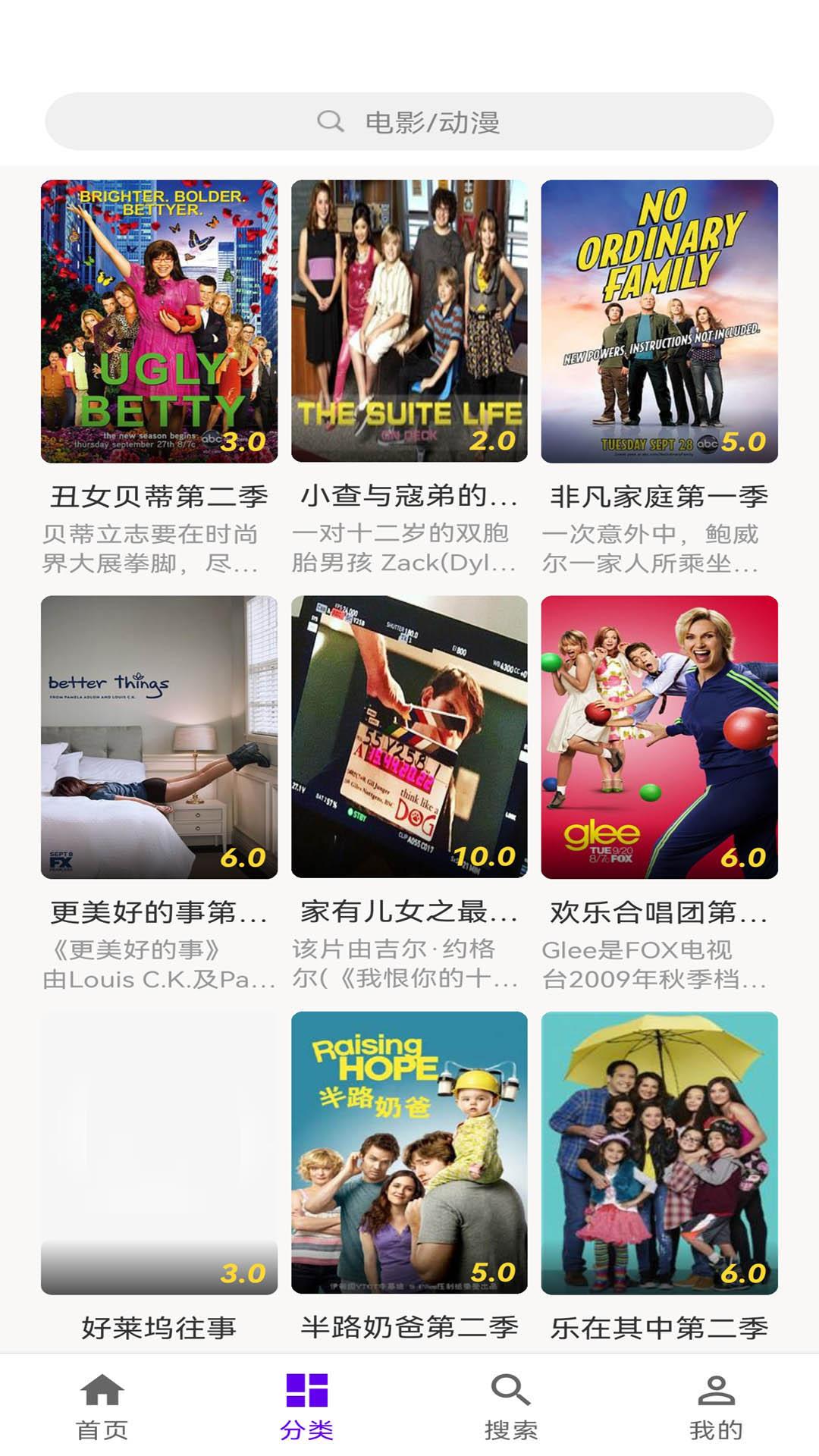Image resolution: width=819 pixels, height=1456 pixels.
Task: Open 欢乐合唱团 Glee card
Action: (x=659, y=736)
